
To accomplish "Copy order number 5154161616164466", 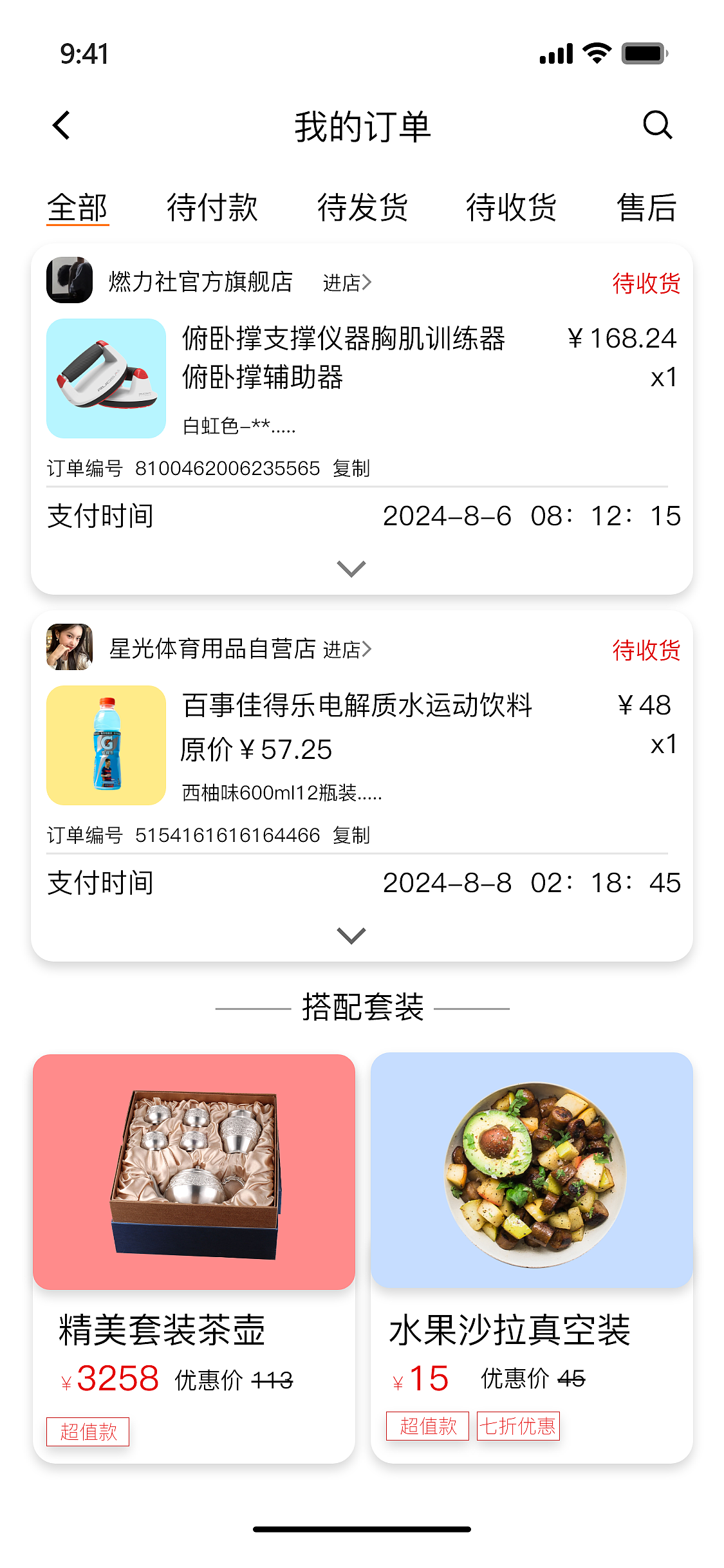I will pyautogui.click(x=351, y=836).
